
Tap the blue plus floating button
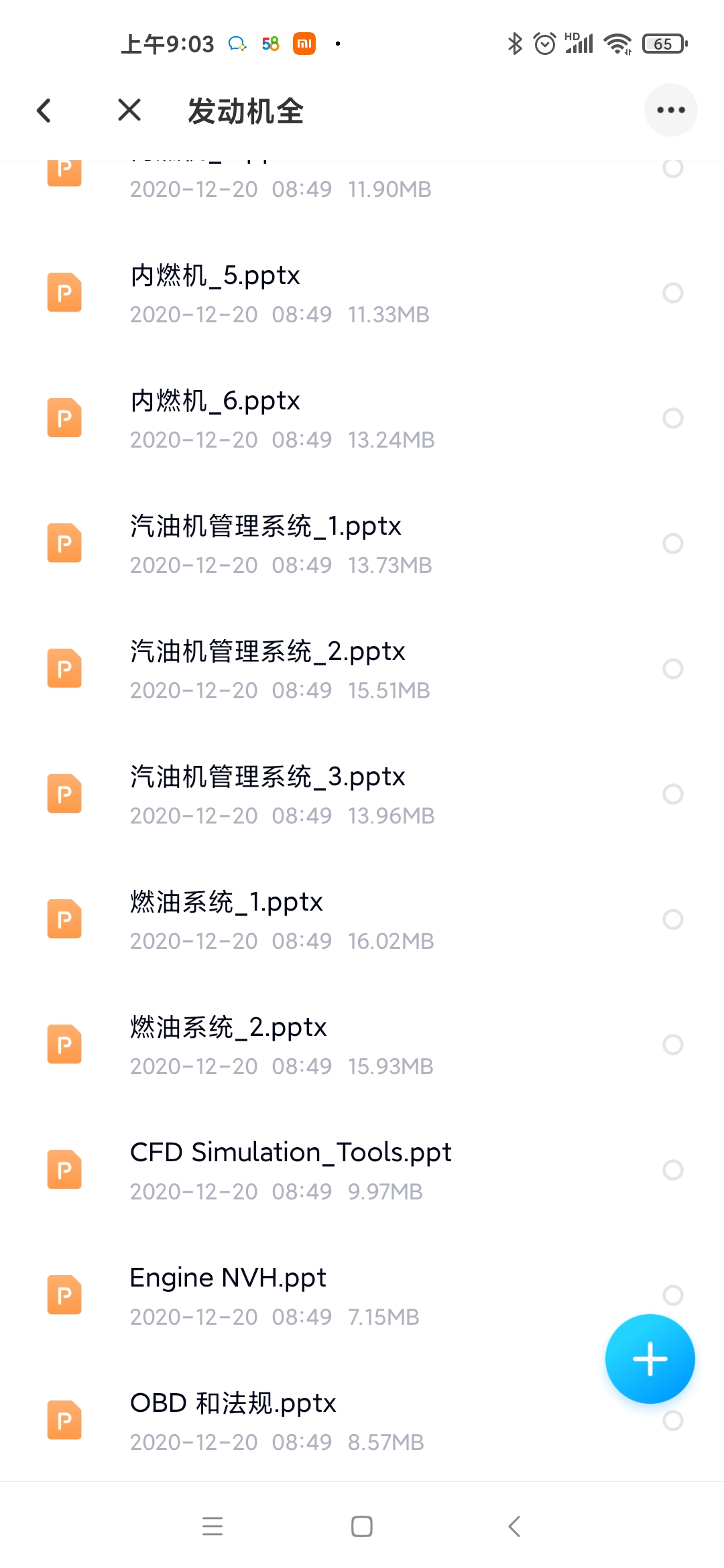point(650,1359)
